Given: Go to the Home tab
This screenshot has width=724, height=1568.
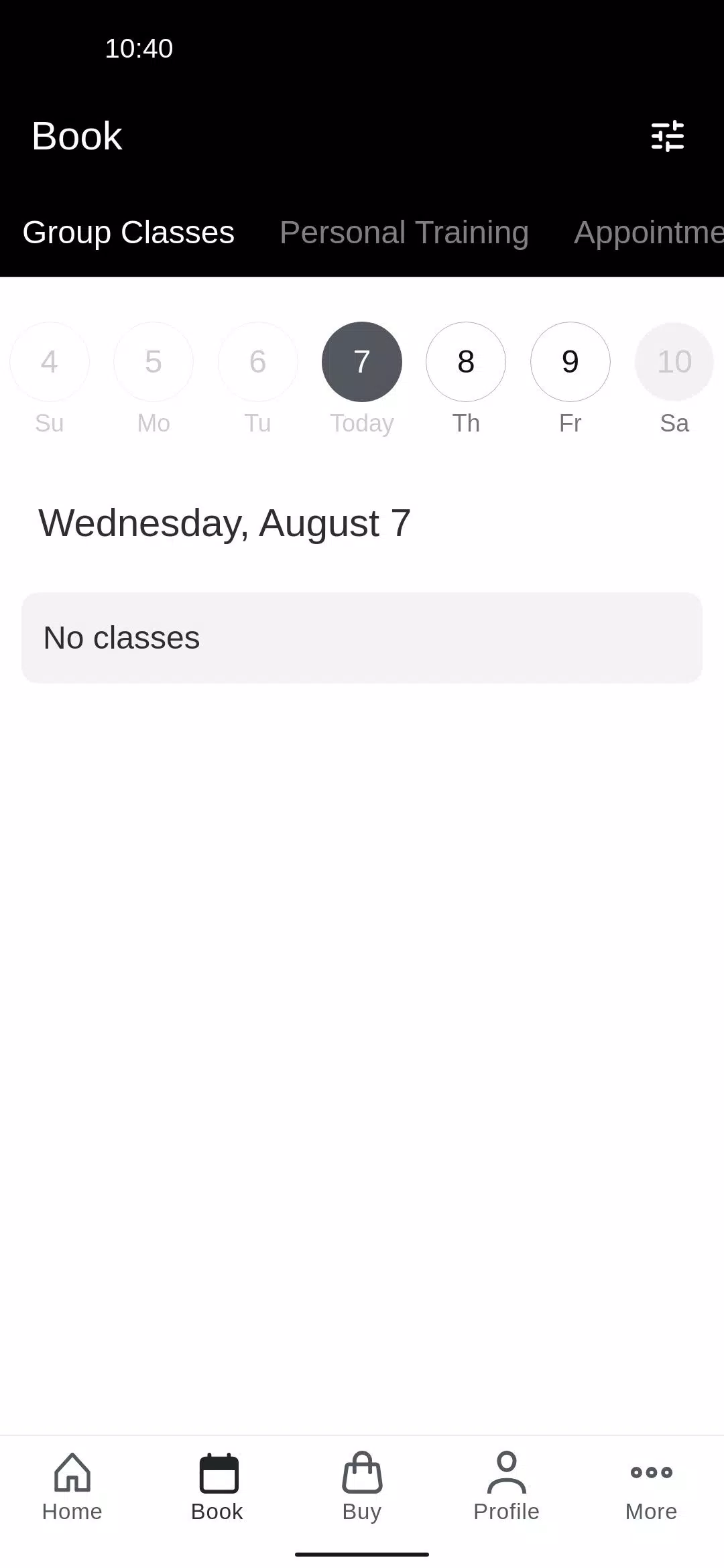Looking at the screenshot, I should (x=72, y=1486).
